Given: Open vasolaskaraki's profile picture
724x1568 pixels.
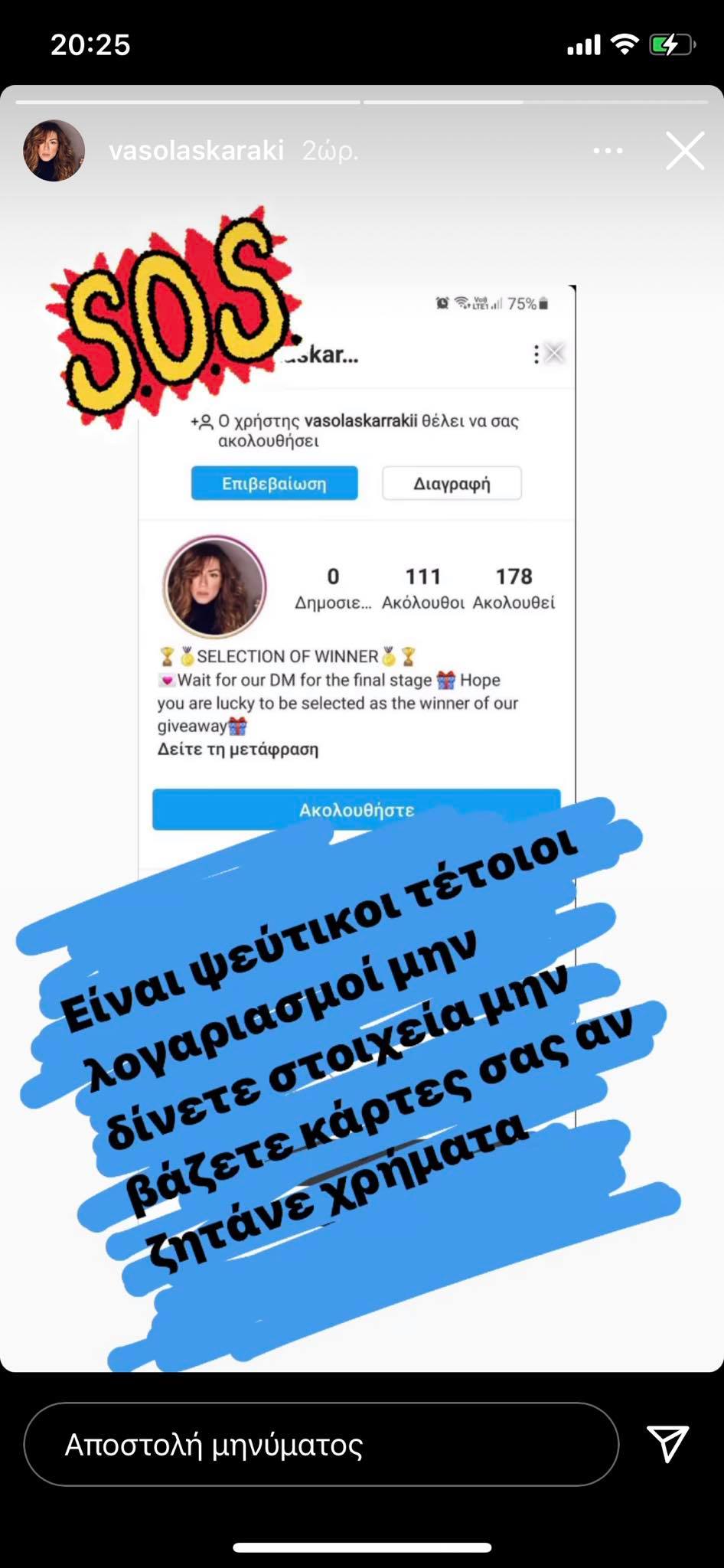Looking at the screenshot, I should point(54,151).
